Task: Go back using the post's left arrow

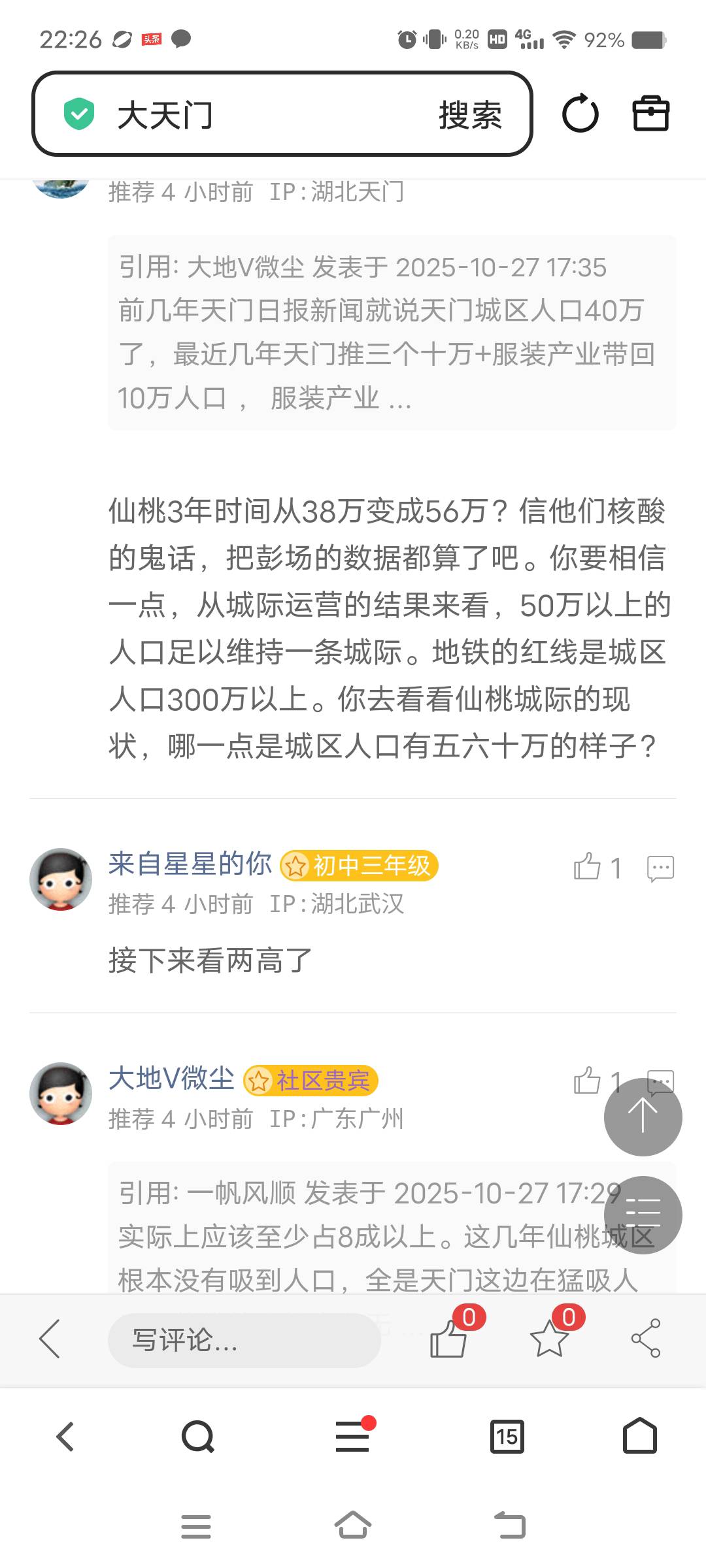Action: pos(50,1338)
